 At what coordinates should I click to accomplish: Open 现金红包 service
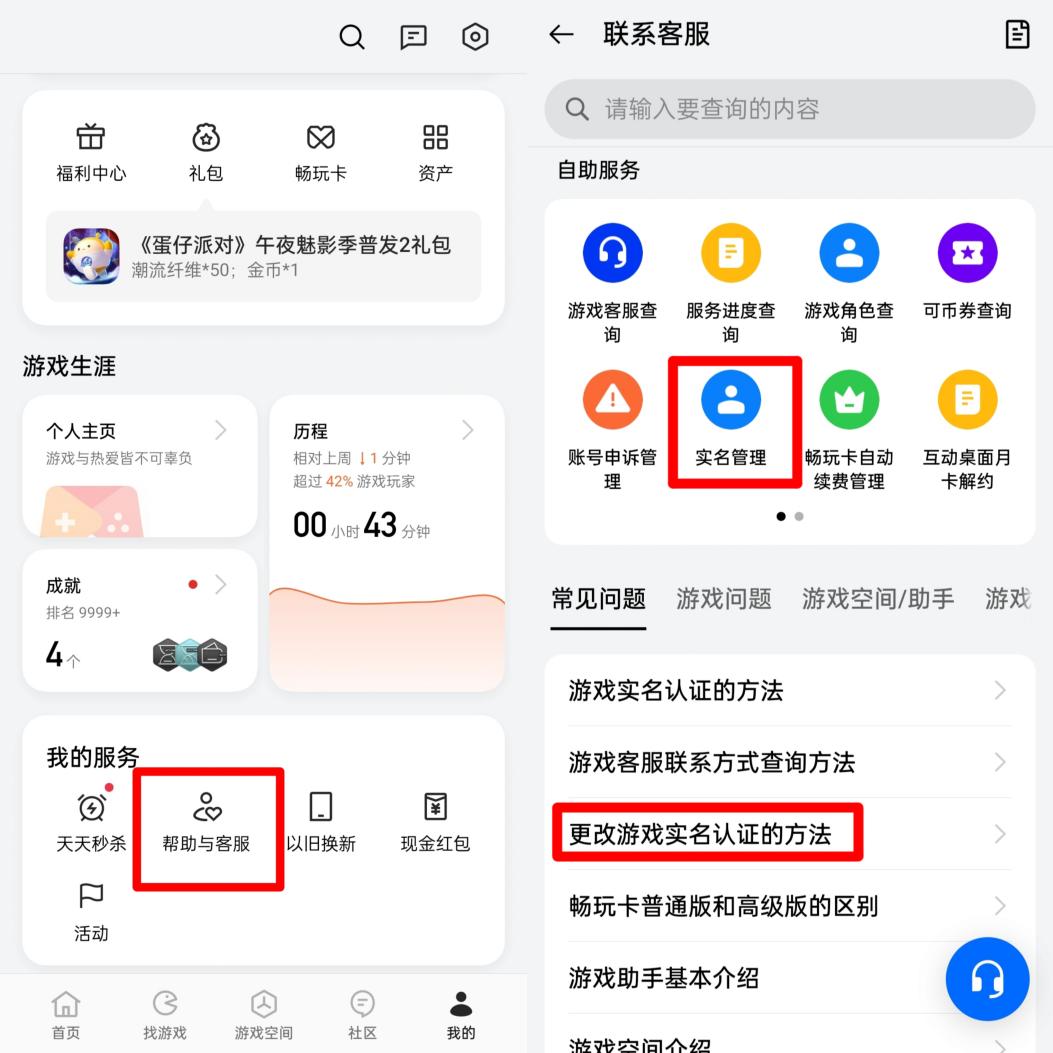coord(435,823)
